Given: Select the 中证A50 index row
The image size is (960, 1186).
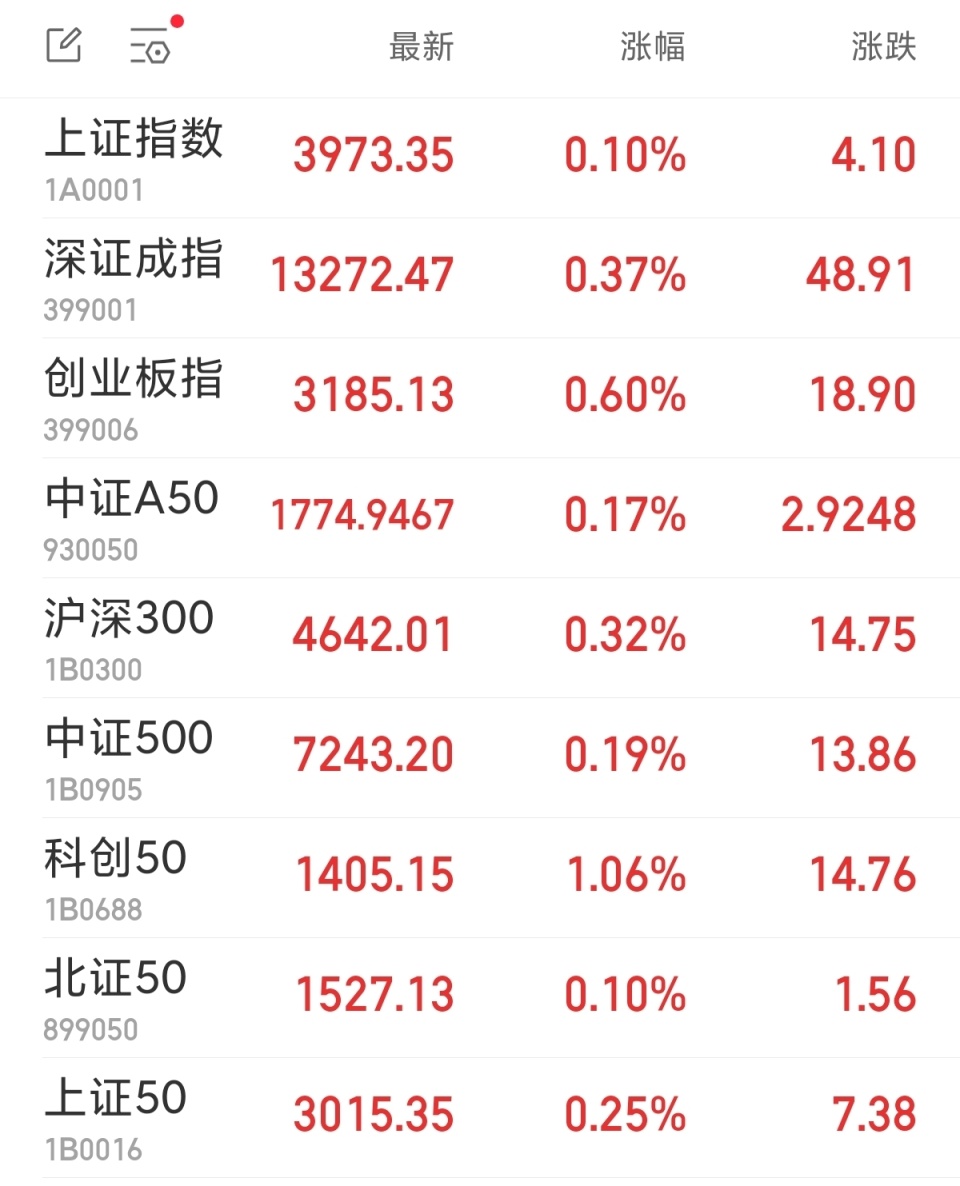Looking at the screenshot, I should pyautogui.click(x=132, y=500).
